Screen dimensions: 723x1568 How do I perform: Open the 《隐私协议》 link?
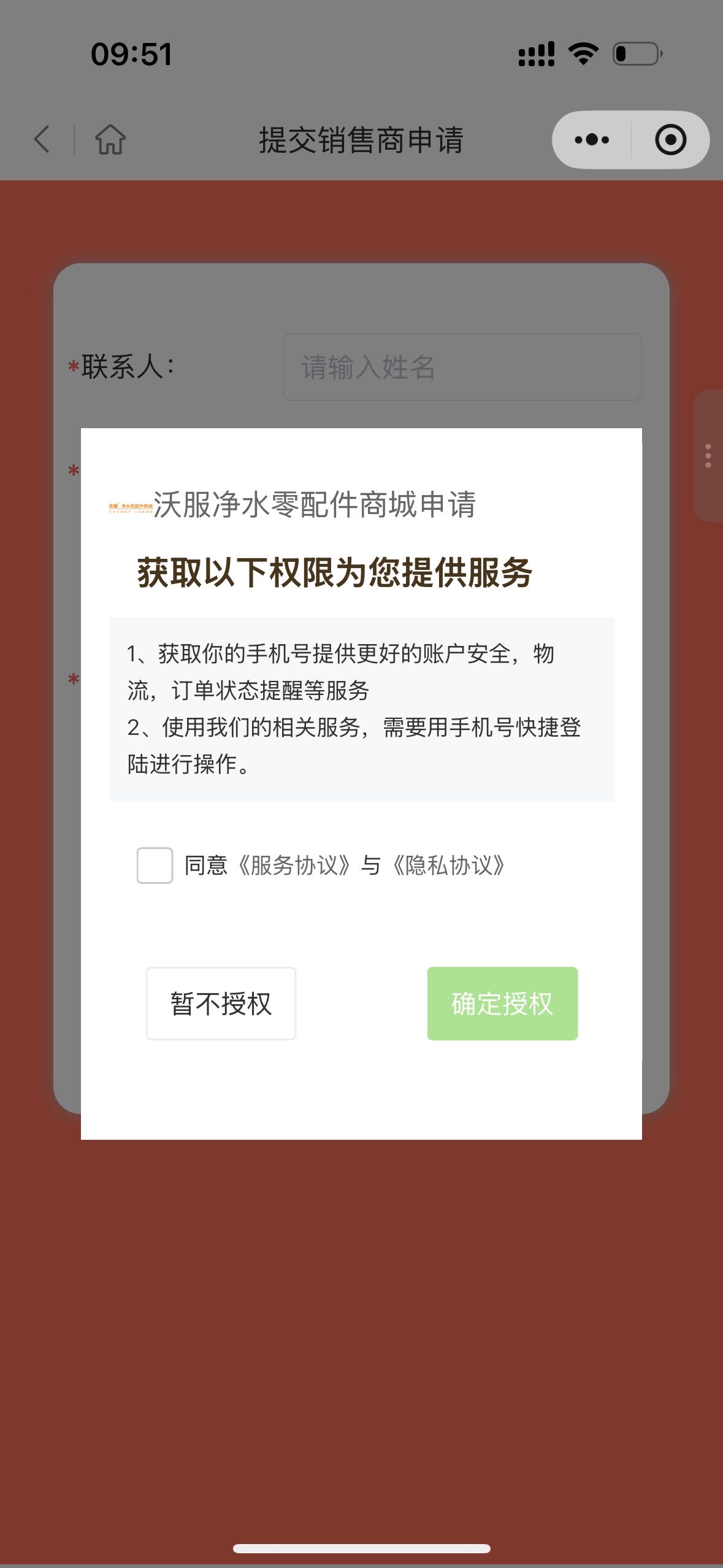point(449,866)
